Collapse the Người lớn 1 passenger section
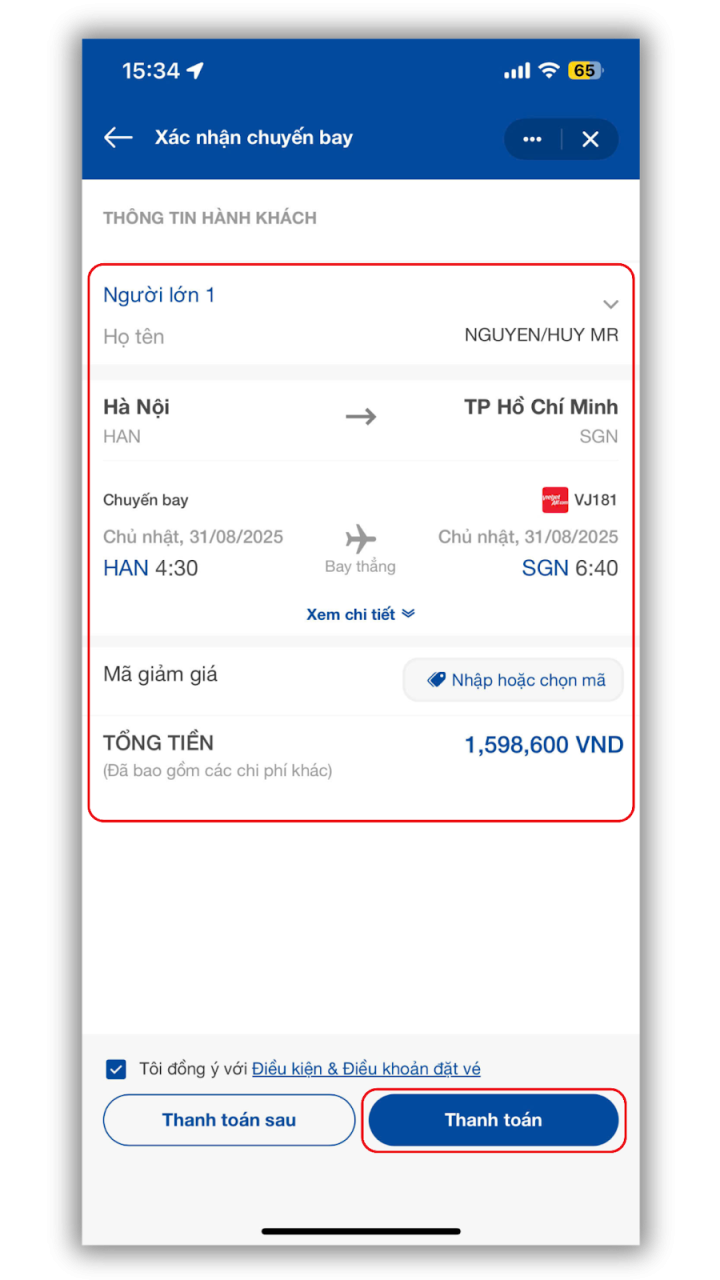 click(610, 304)
